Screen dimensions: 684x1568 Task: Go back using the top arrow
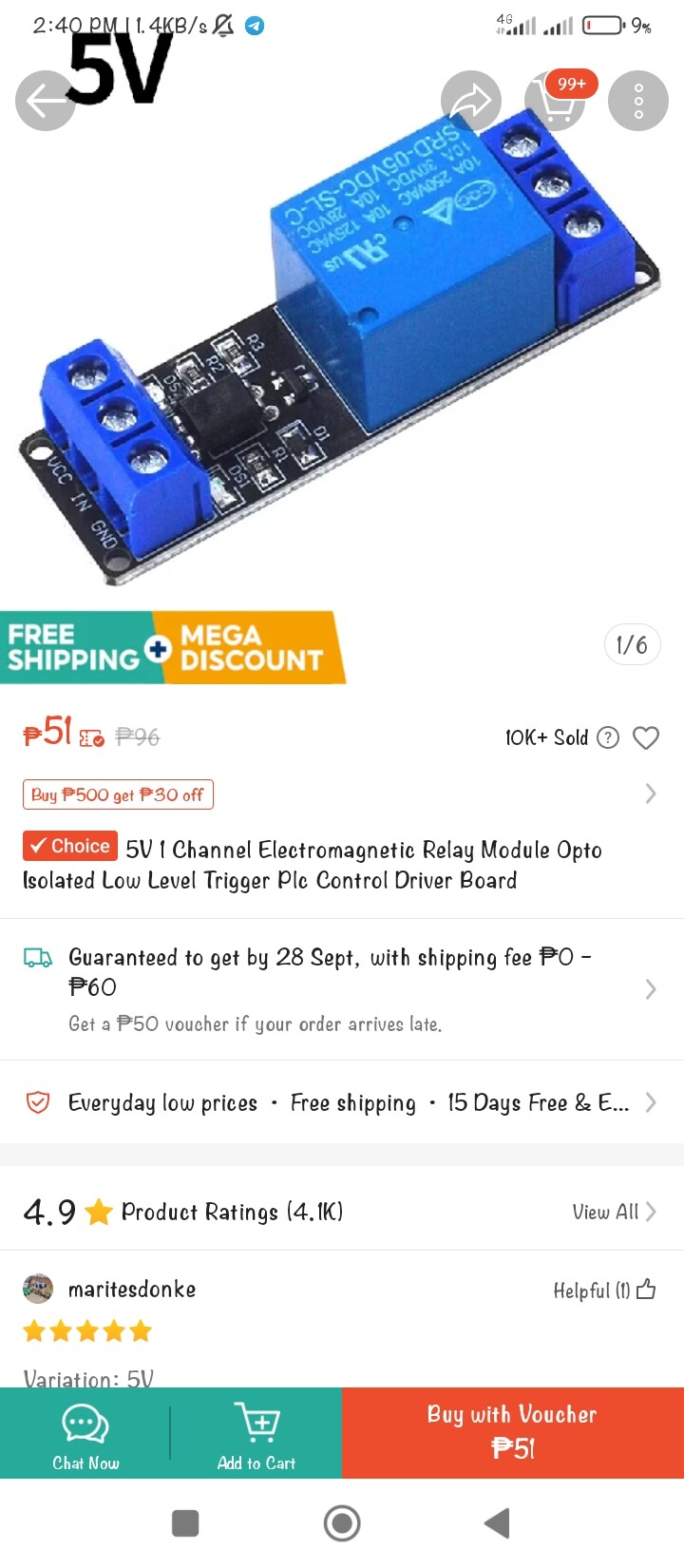pyautogui.click(x=45, y=101)
